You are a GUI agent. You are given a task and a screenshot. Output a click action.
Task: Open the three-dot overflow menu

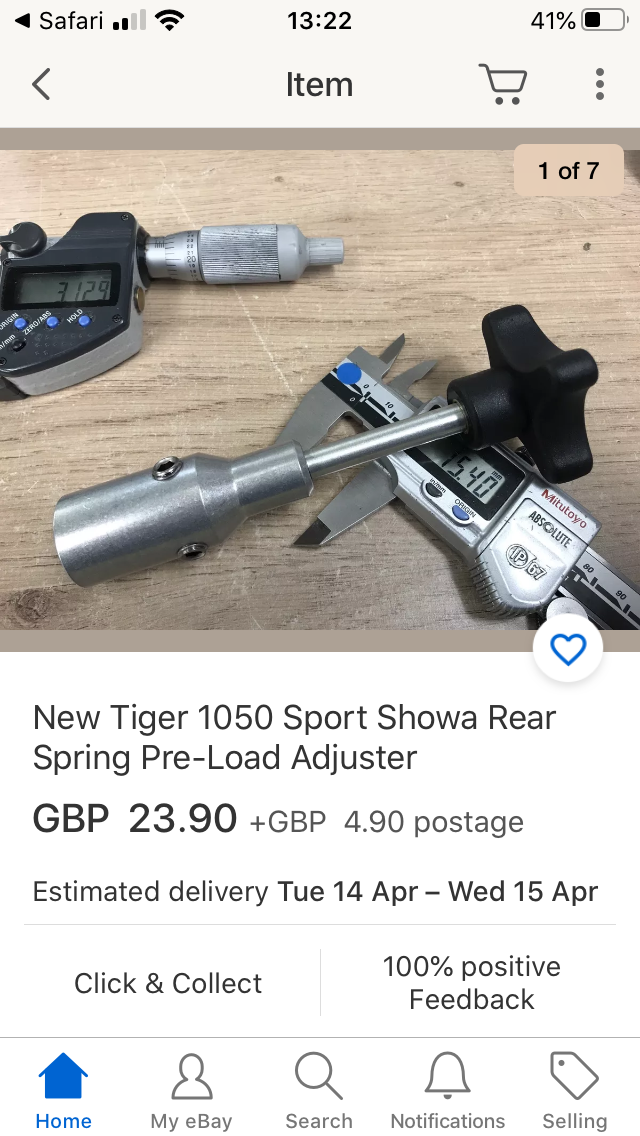(x=599, y=84)
